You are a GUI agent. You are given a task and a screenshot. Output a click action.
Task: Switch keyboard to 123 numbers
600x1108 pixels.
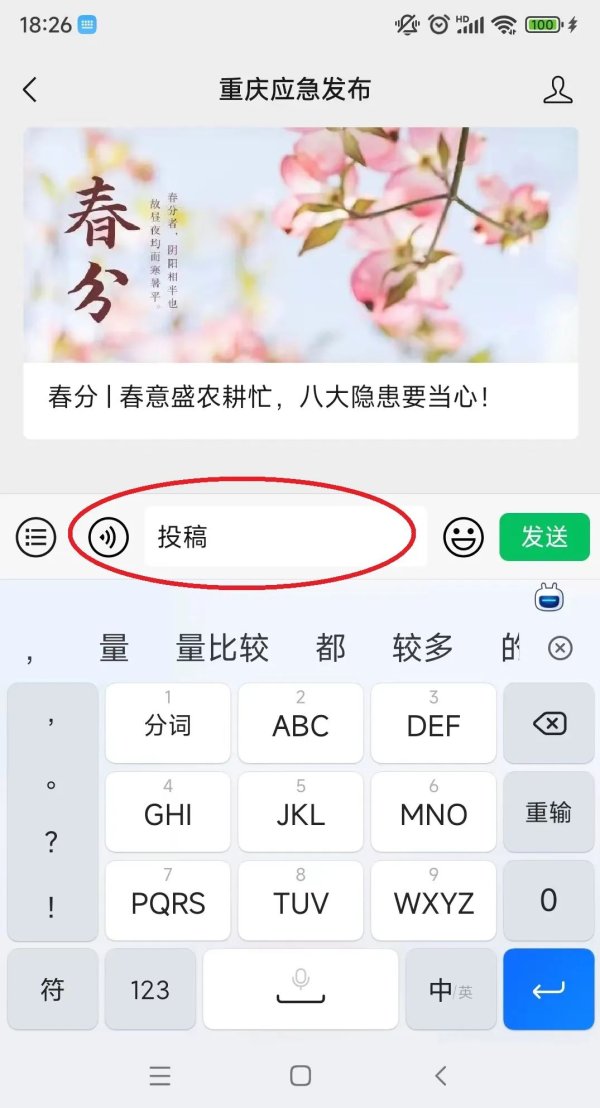(x=150, y=989)
